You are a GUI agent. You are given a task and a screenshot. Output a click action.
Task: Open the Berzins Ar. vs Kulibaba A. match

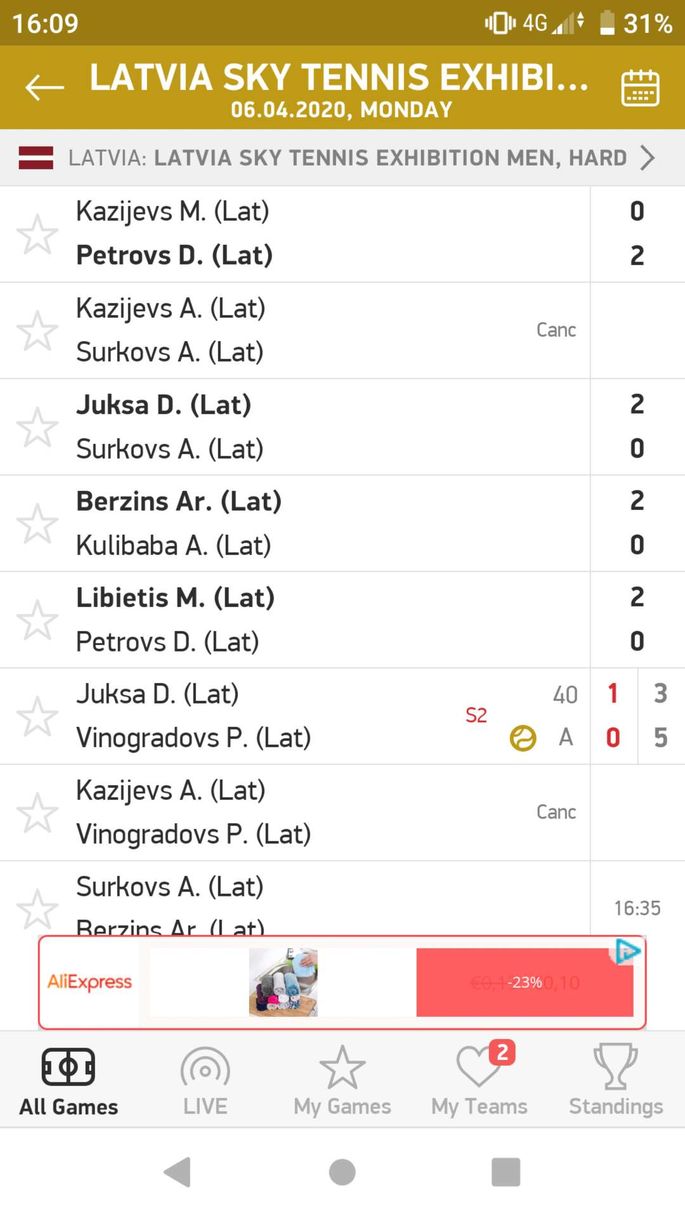click(x=342, y=523)
